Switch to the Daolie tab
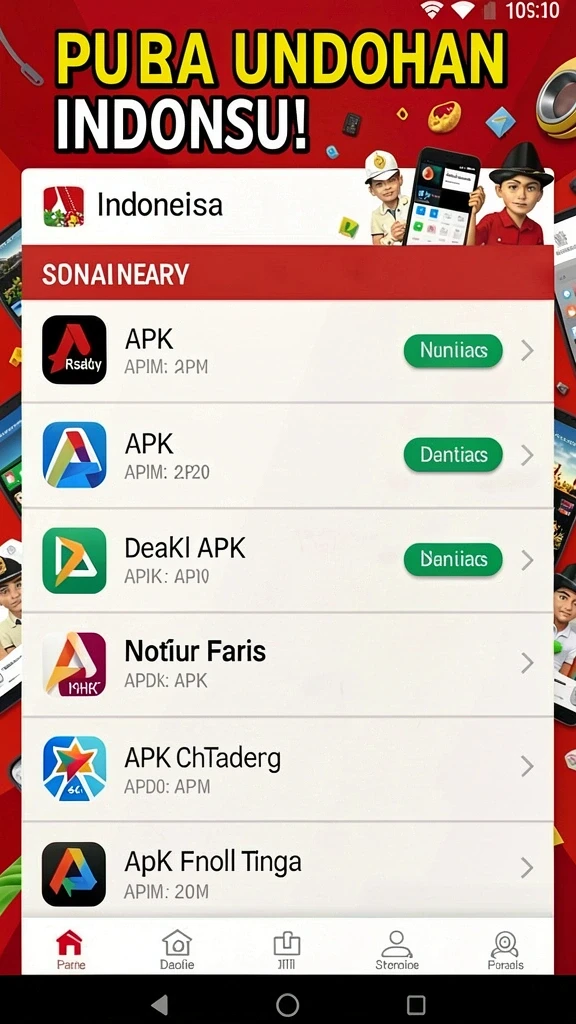The width and height of the screenshot is (576, 1024). pyautogui.click(x=177, y=950)
